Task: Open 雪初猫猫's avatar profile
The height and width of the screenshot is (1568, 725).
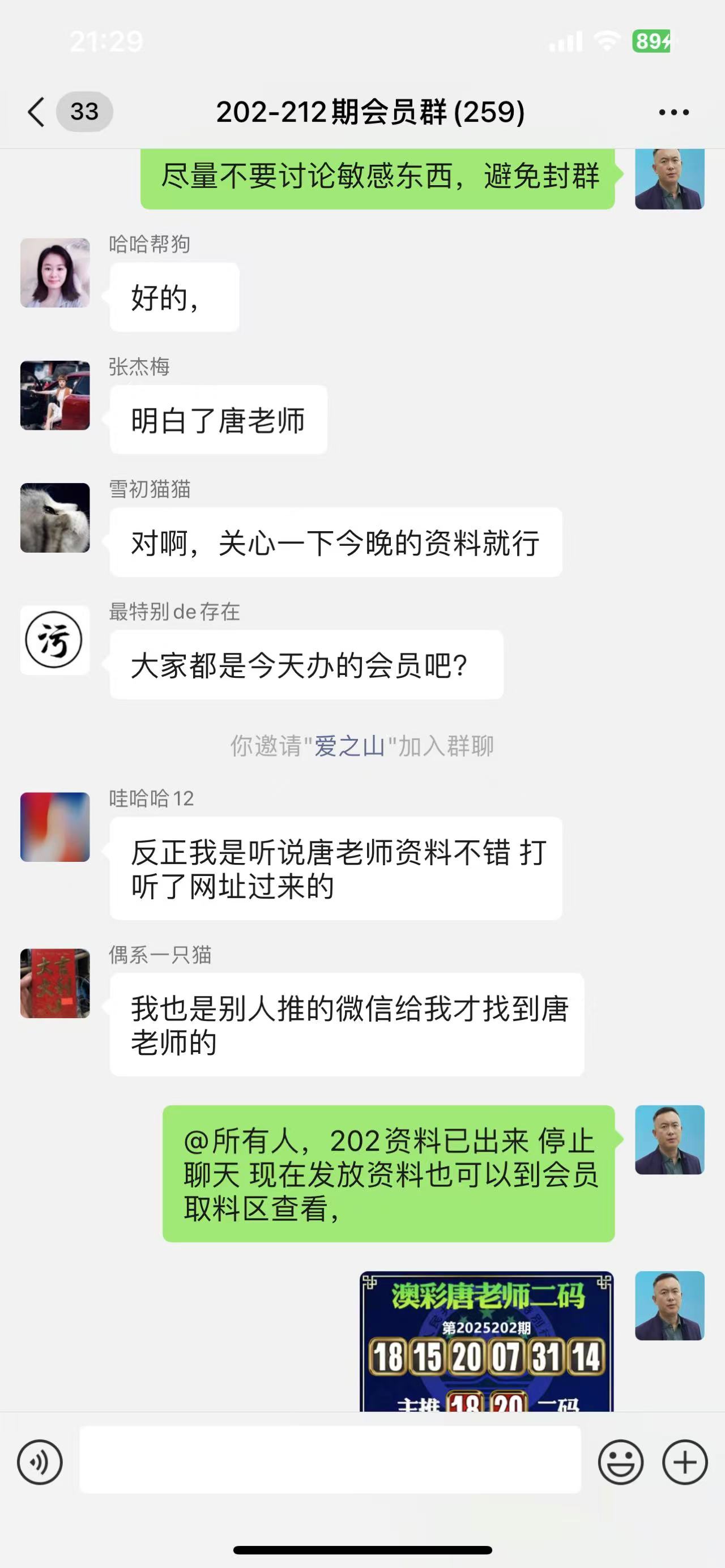Action: pyautogui.click(x=55, y=518)
